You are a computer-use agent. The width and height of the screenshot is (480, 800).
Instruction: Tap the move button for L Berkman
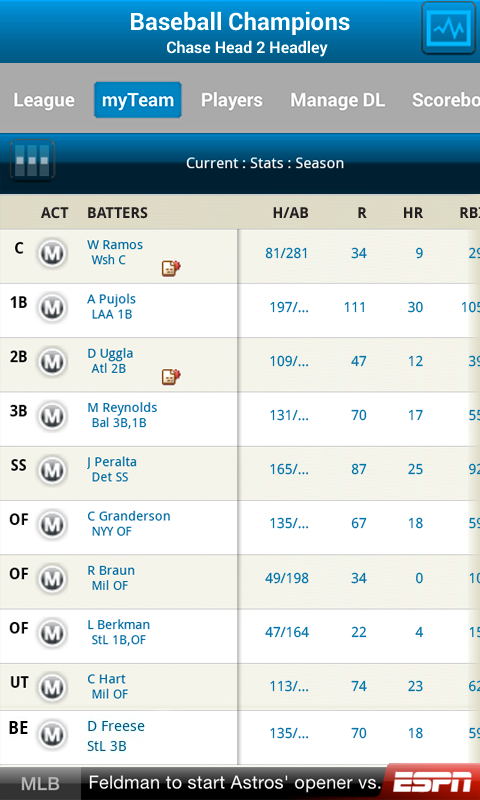52,633
